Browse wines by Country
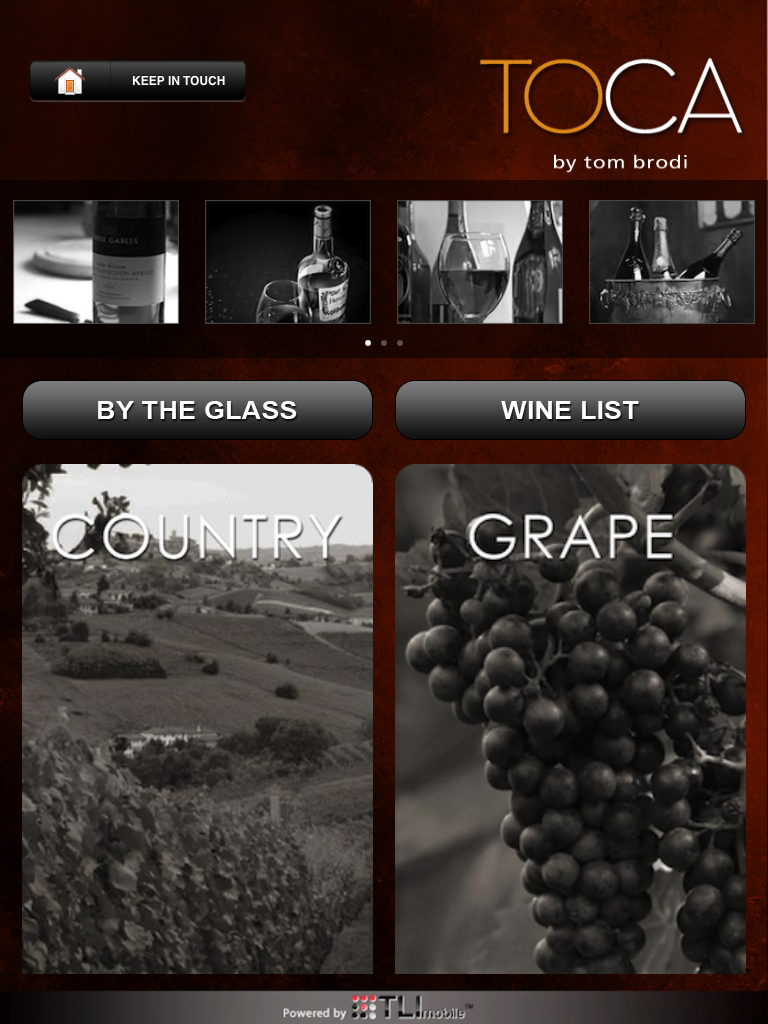The image size is (768, 1024). pyautogui.click(x=197, y=718)
